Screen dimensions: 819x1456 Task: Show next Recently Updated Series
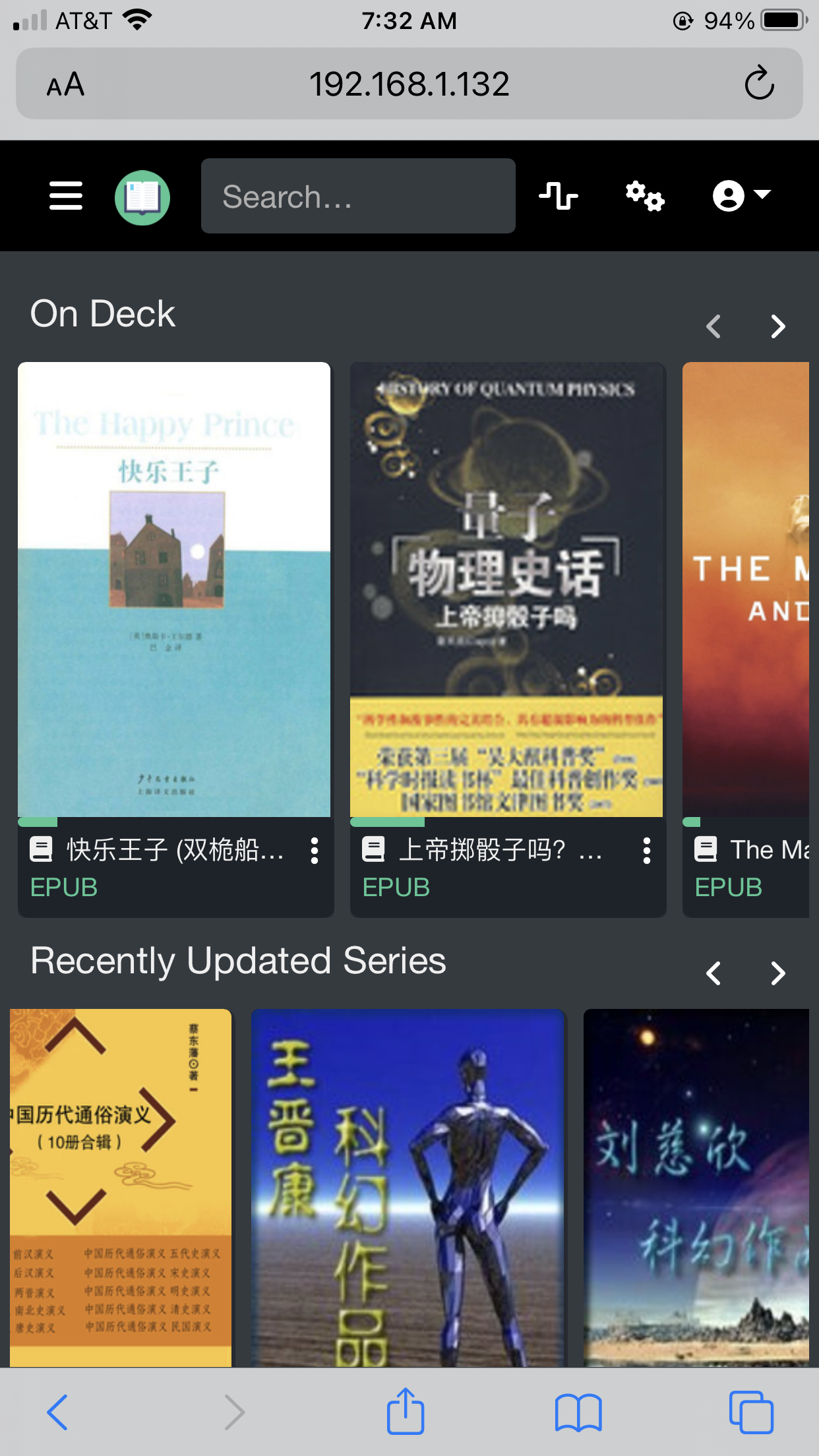[778, 973]
